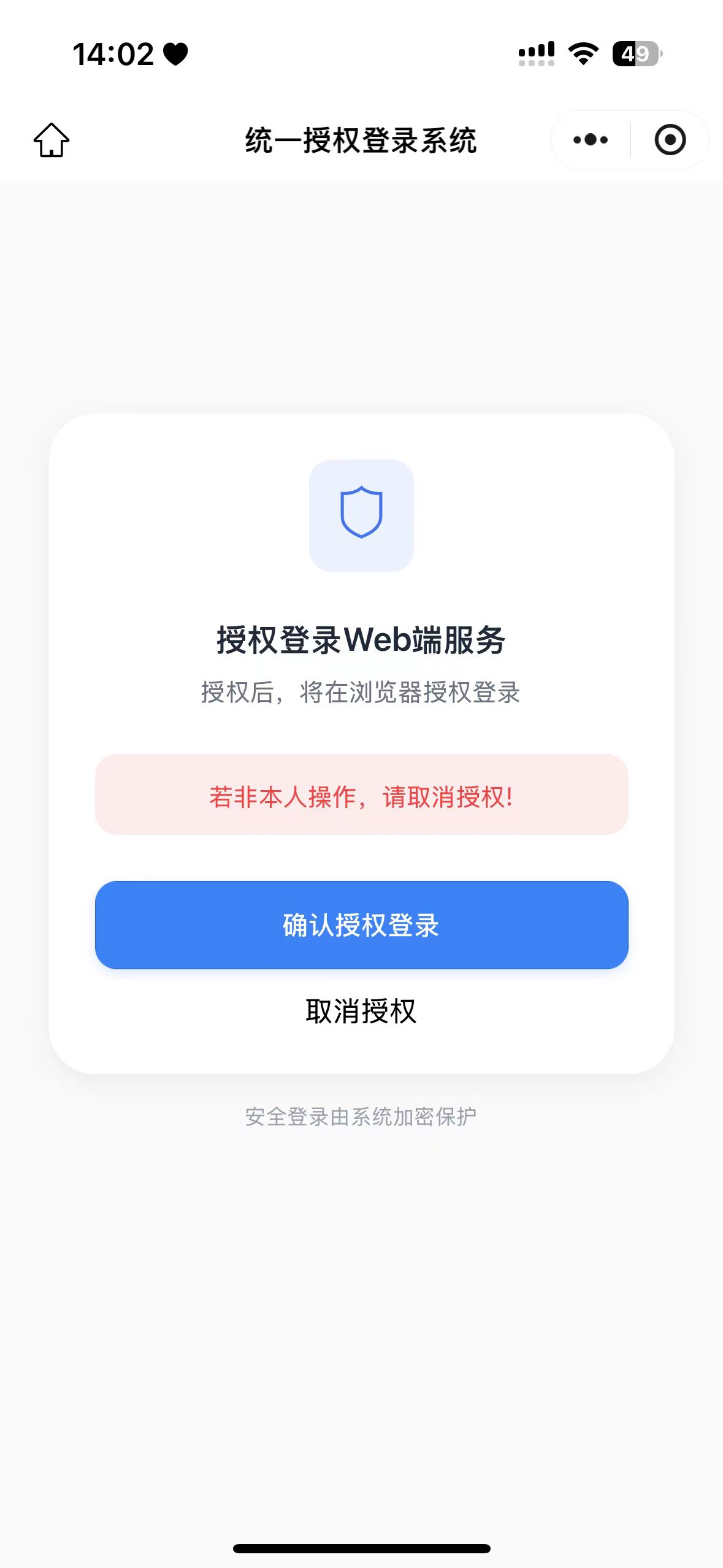Confirm with 确认授权登录 button
723x1568 pixels.
click(361, 925)
